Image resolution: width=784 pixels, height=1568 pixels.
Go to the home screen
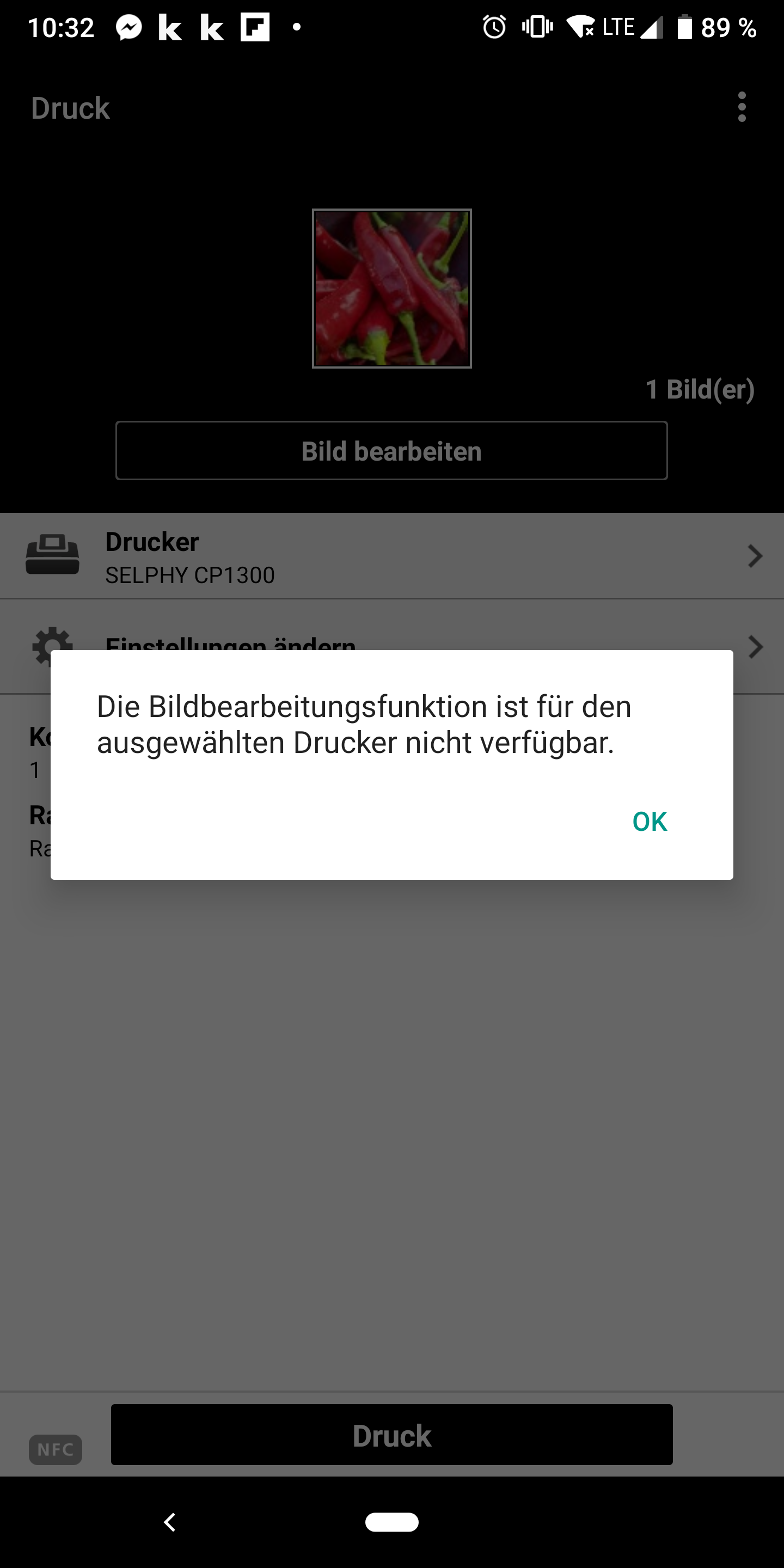(x=391, y=1522)
